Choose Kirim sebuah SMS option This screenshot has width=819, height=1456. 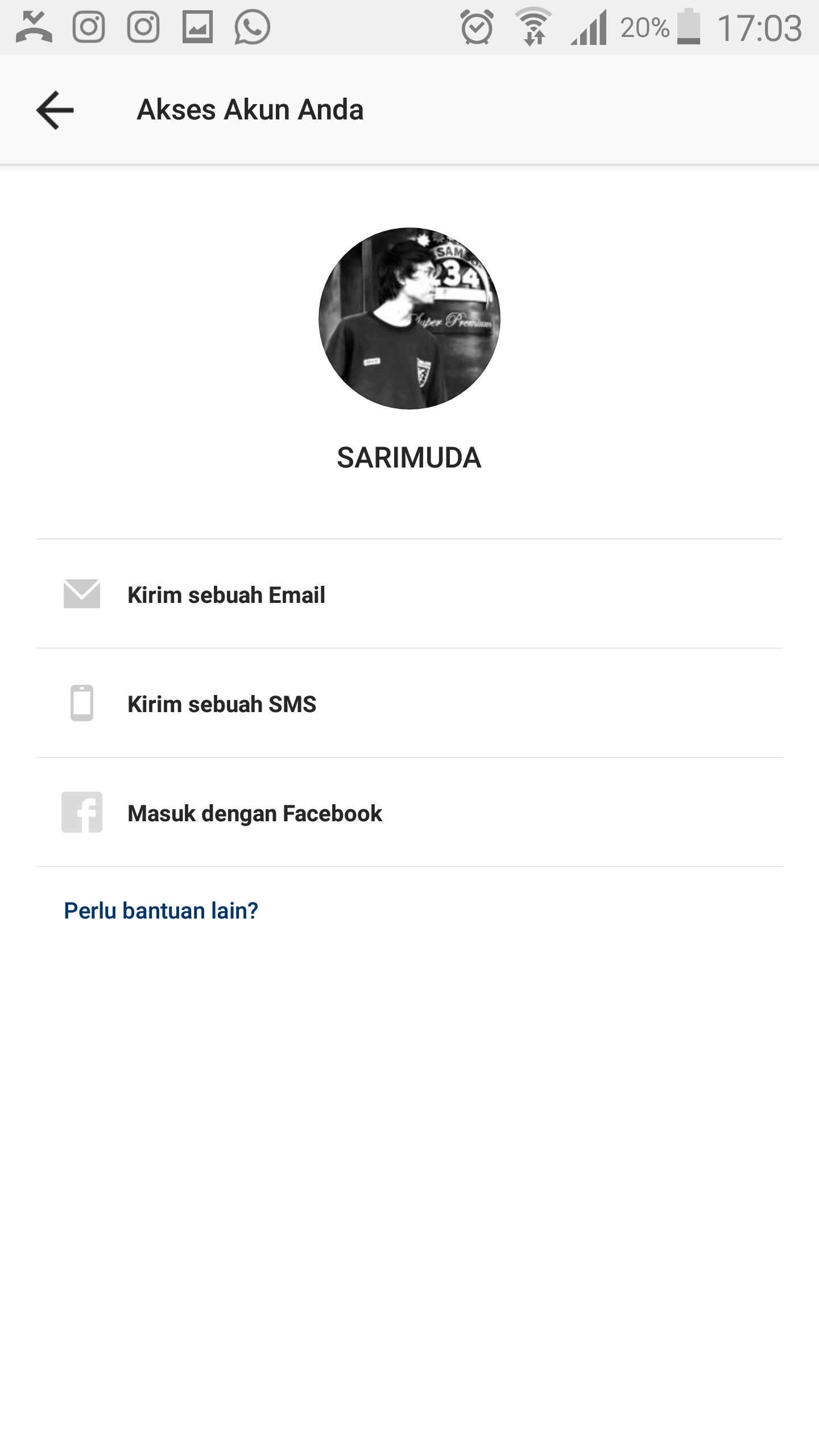pyautogui.click(x=222, y=704)
